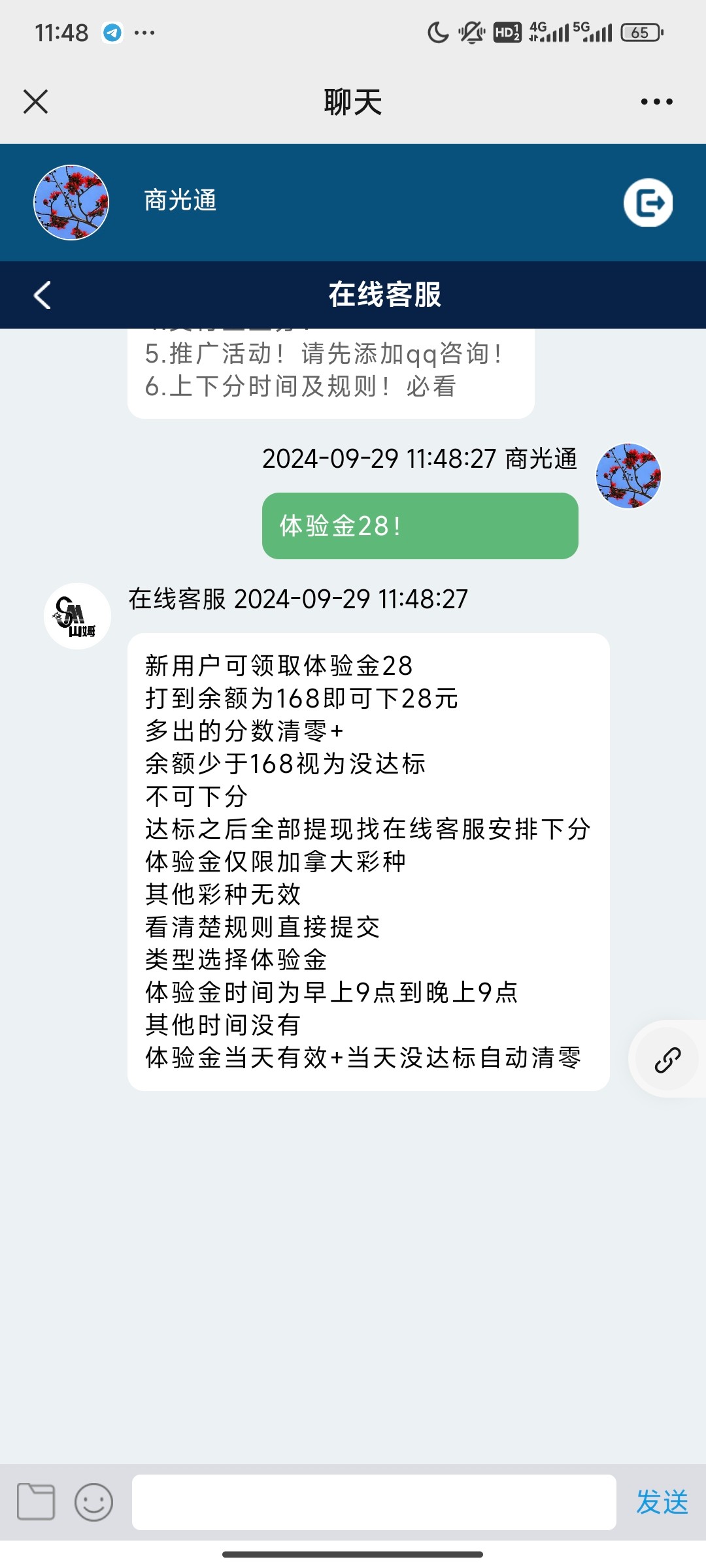Open 商光通 profile avatar in the header

point(71,203)
